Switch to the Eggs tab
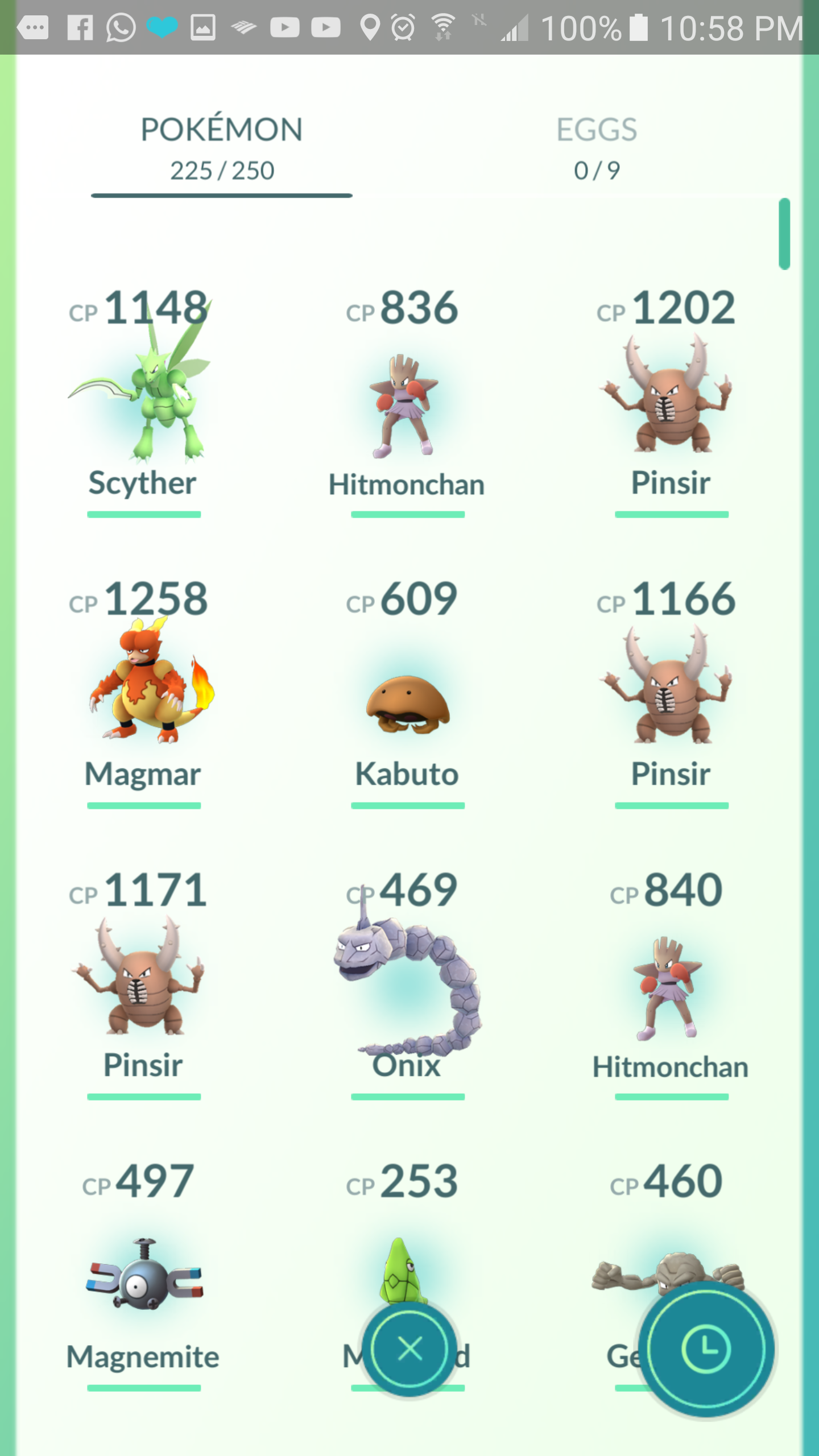This screenshot has width=819, height=1456. pos(597,148)
